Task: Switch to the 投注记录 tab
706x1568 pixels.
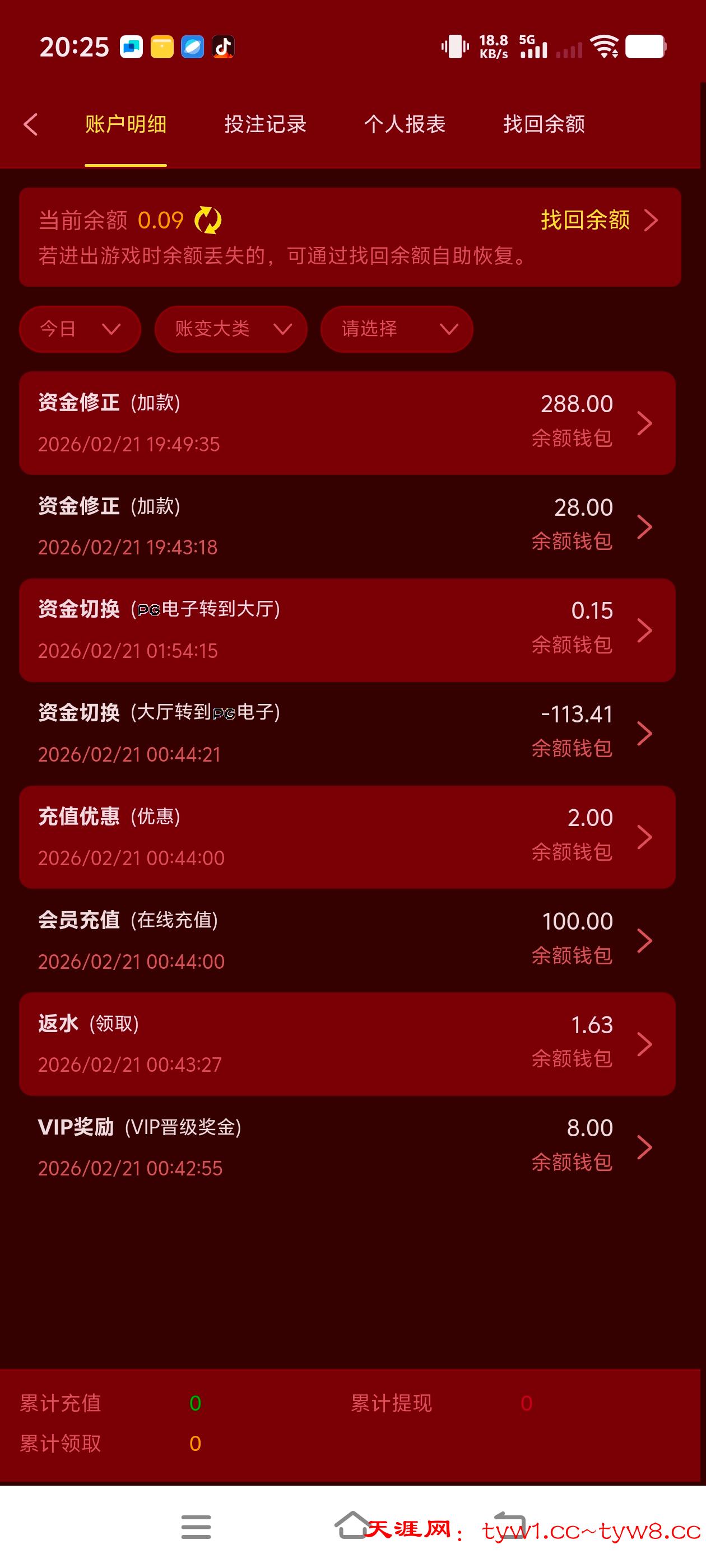Action: tap(265, 124)
